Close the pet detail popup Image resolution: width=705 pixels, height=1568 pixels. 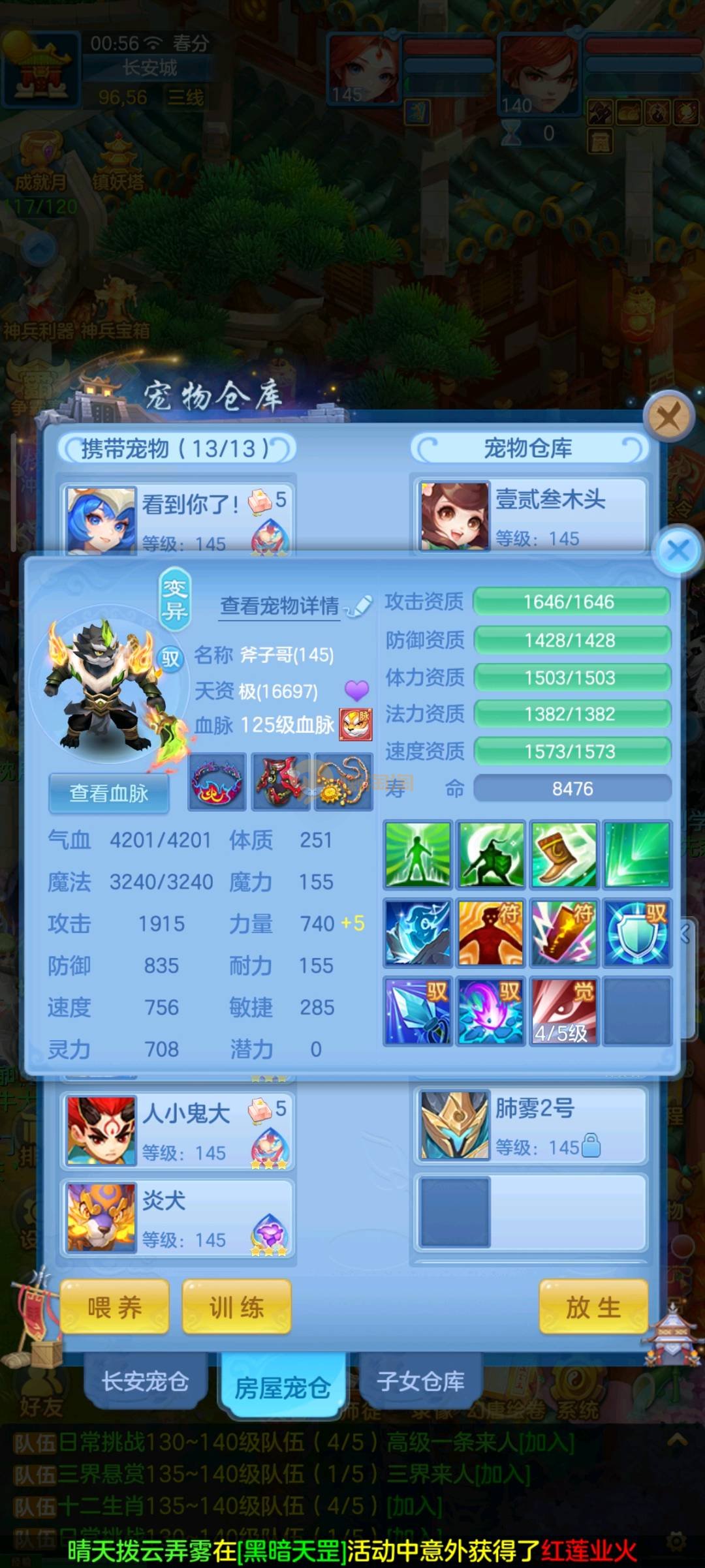click(x=678, y=550)
